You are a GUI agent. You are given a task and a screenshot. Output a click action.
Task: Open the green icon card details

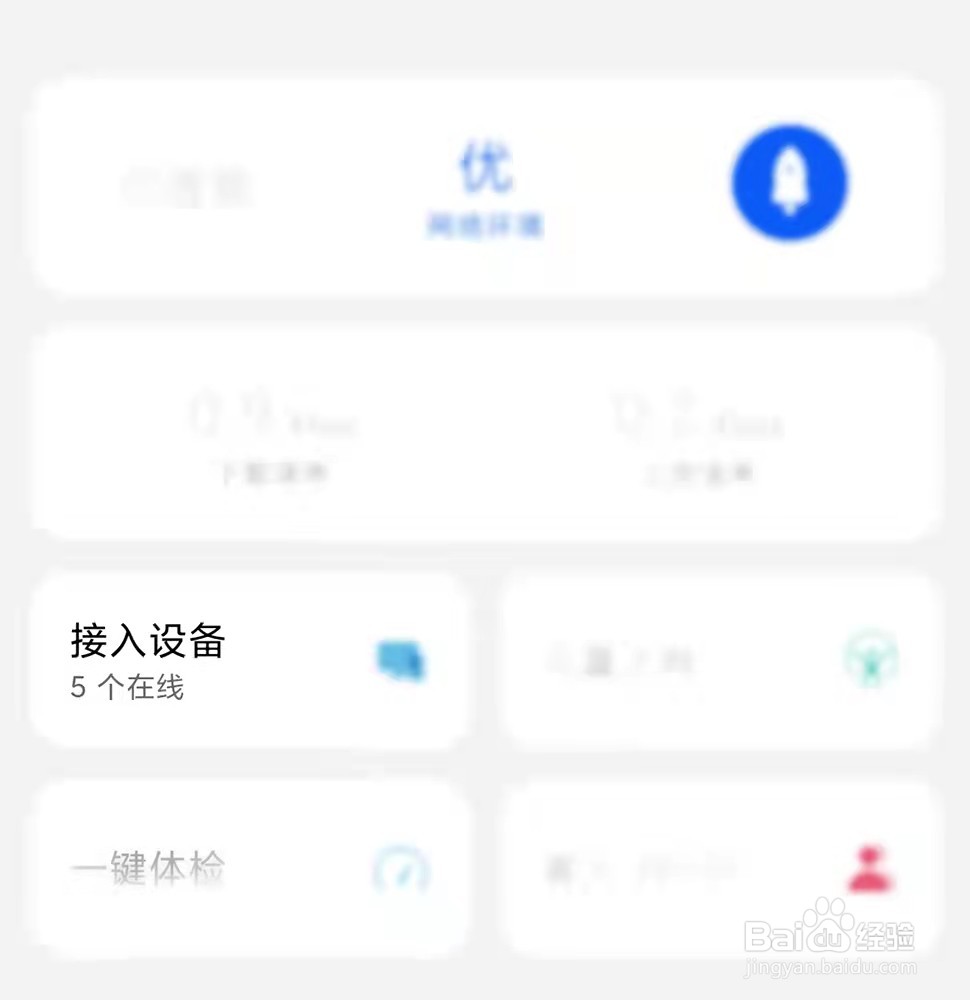720,662
